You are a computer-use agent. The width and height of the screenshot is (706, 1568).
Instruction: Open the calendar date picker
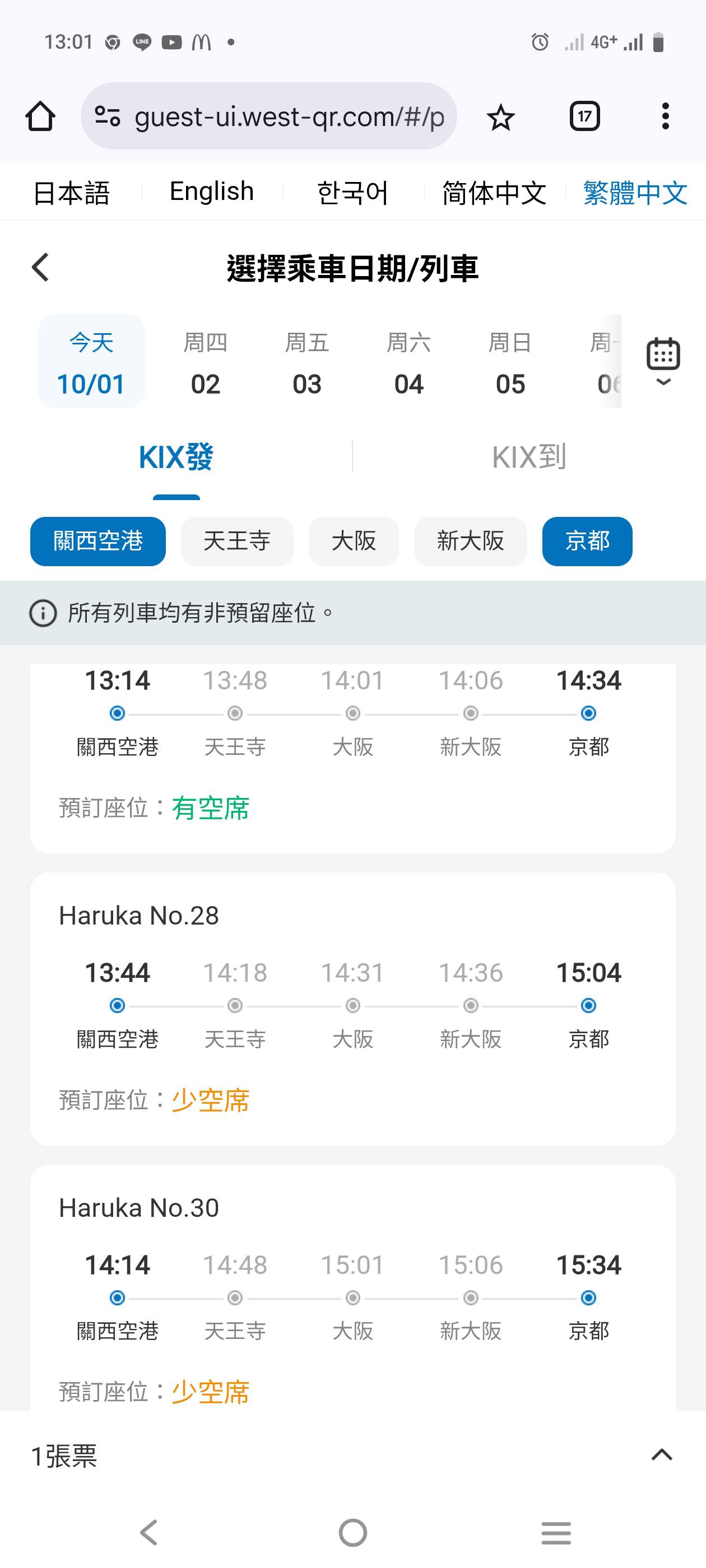663,360
